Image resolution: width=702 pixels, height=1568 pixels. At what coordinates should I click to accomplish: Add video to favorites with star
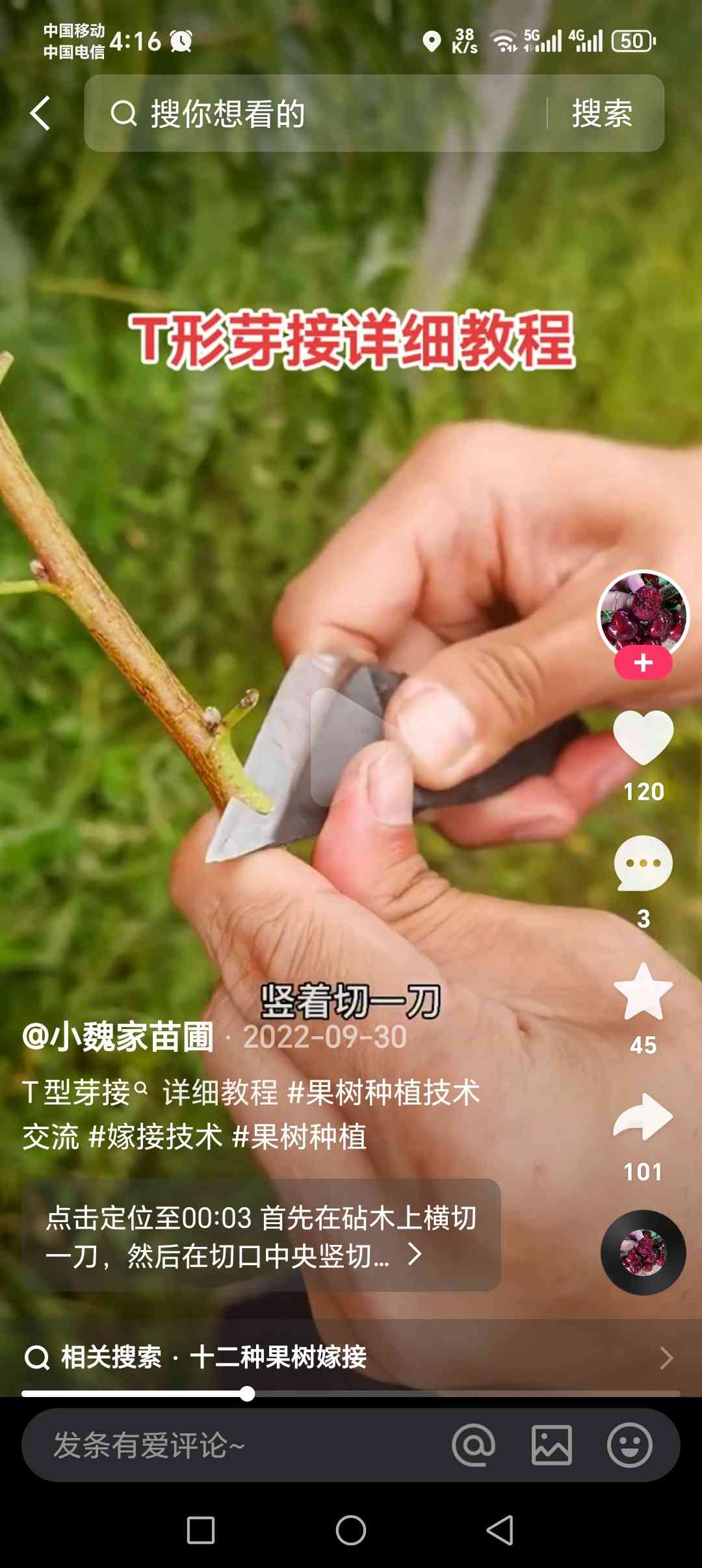[x=643, y=991]
